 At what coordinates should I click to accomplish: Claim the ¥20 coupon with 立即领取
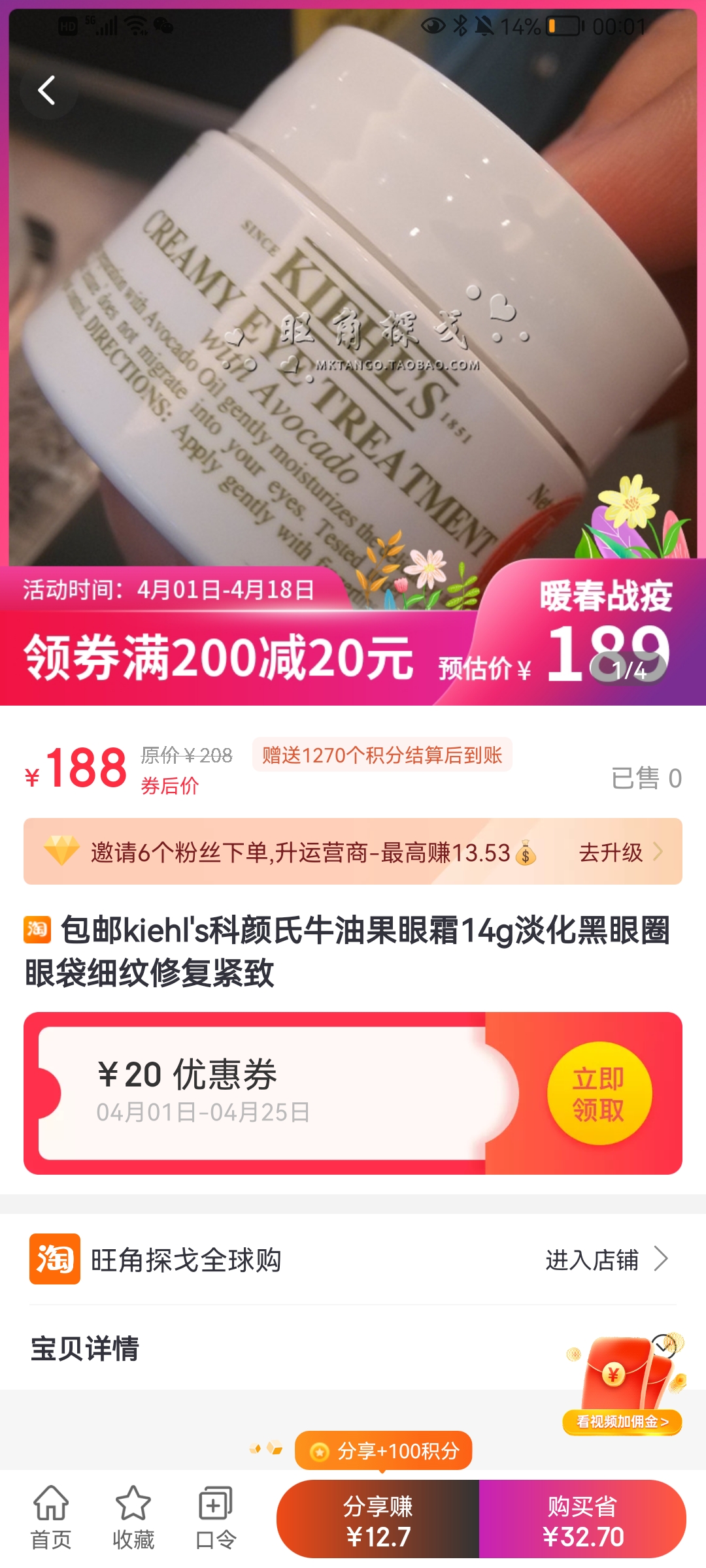599,1094
